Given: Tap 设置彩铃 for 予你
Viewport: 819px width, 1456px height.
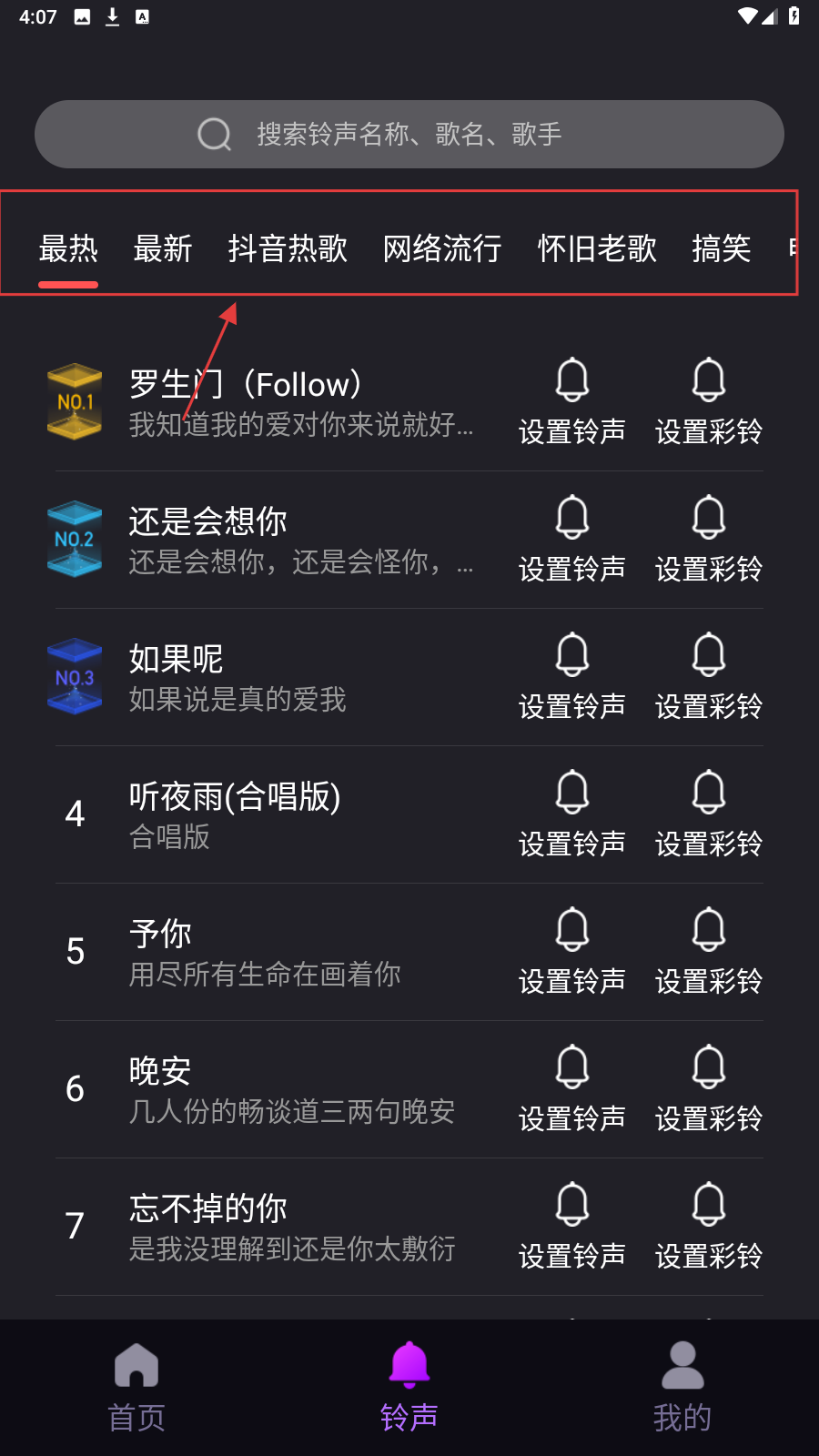Looking at the screenshot, I should coord(709,952).
